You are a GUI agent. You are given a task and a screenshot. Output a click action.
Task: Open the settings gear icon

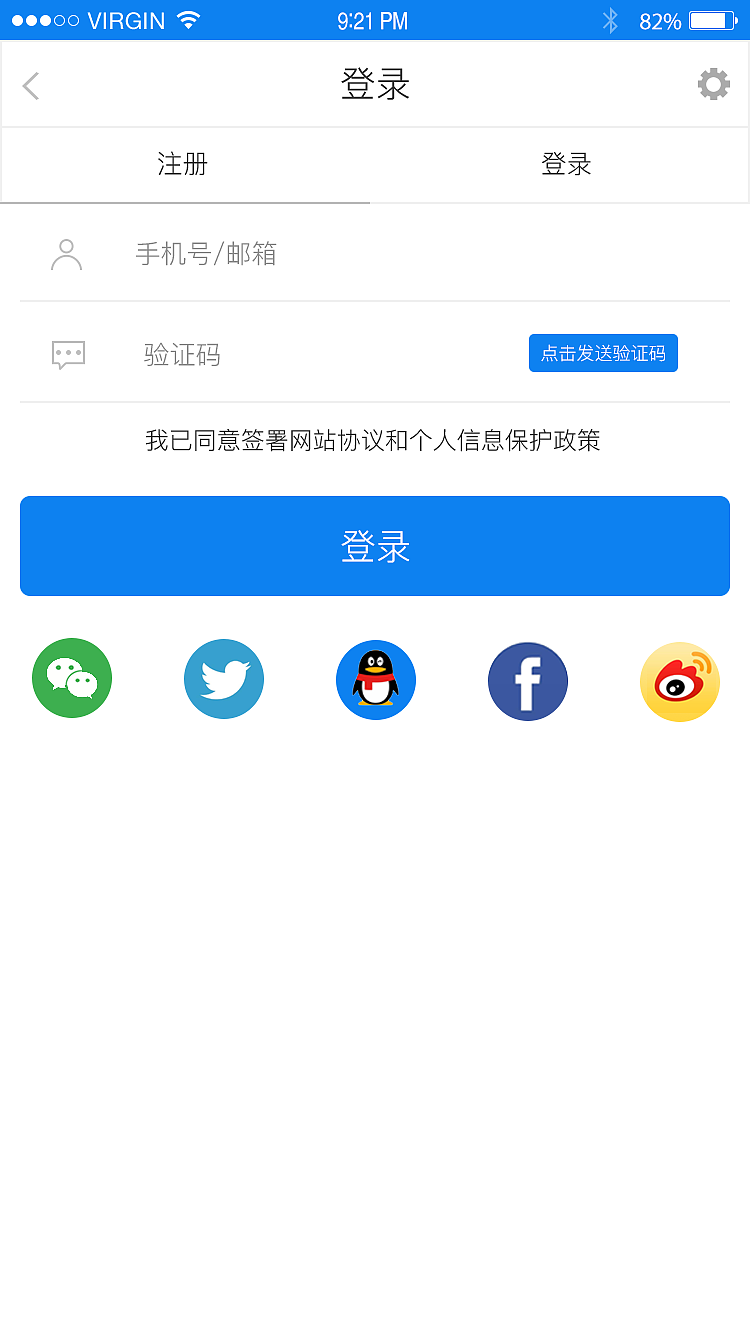click(713, 84)
